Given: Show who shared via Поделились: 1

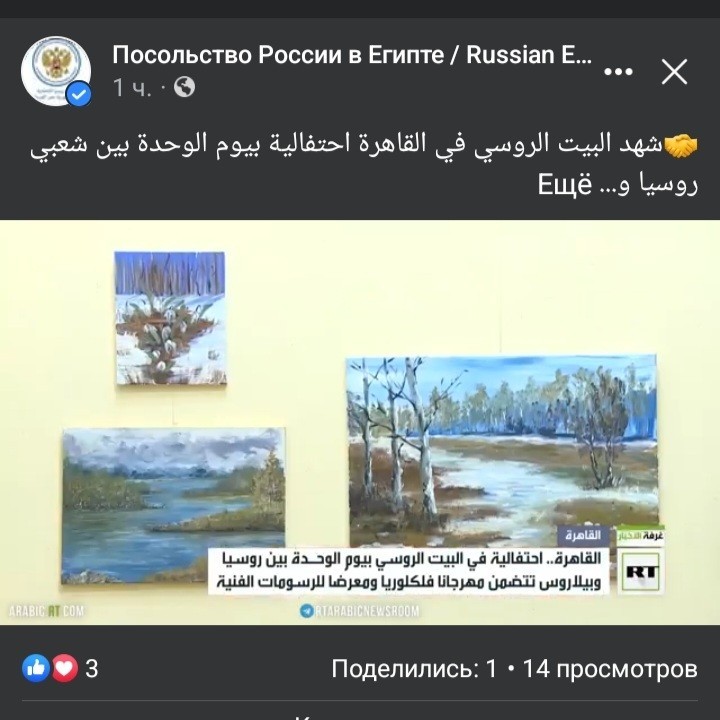Looking at the screenshot, I should (x=413, y=668).
